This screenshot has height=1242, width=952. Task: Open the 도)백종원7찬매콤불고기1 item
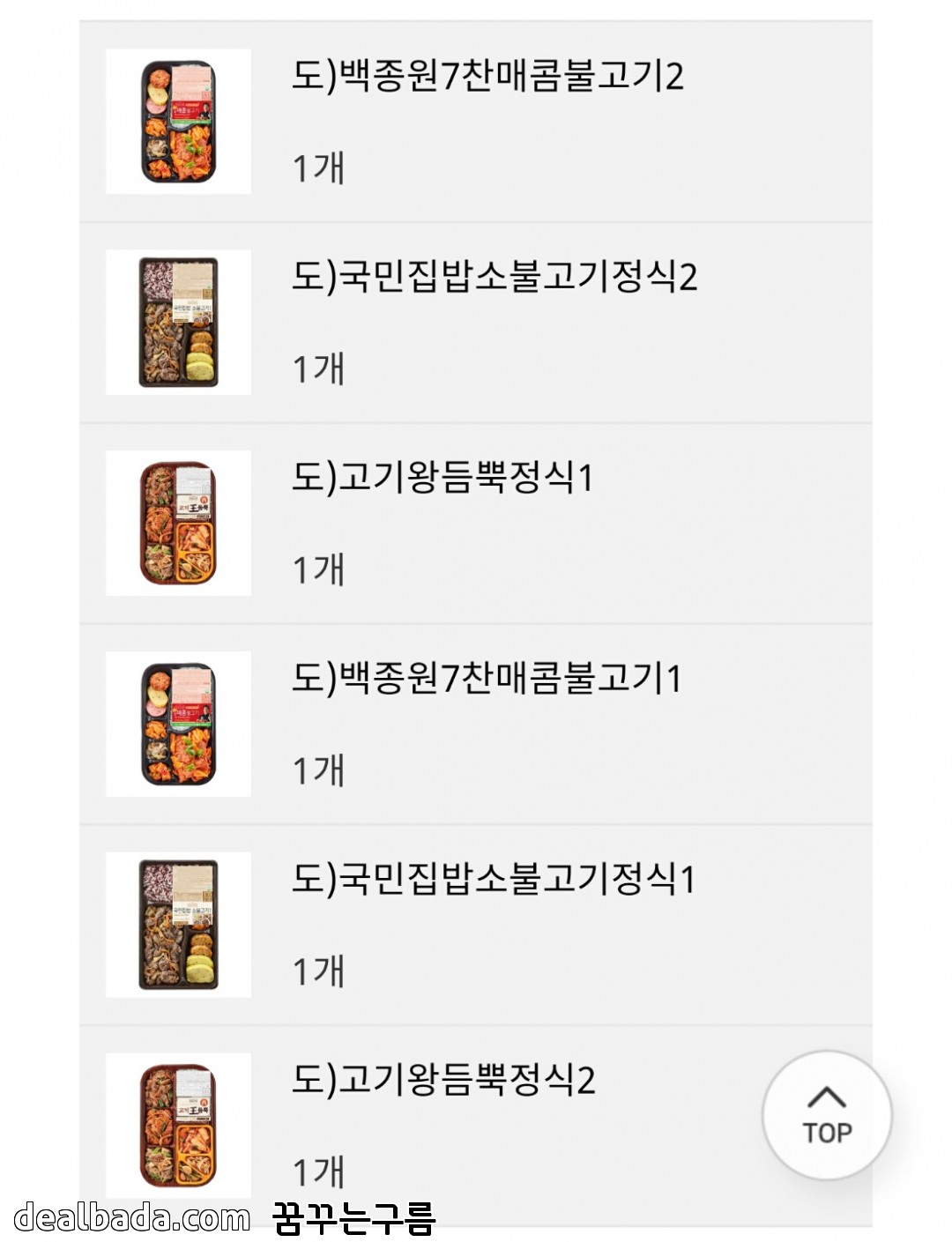coord(487,679)
